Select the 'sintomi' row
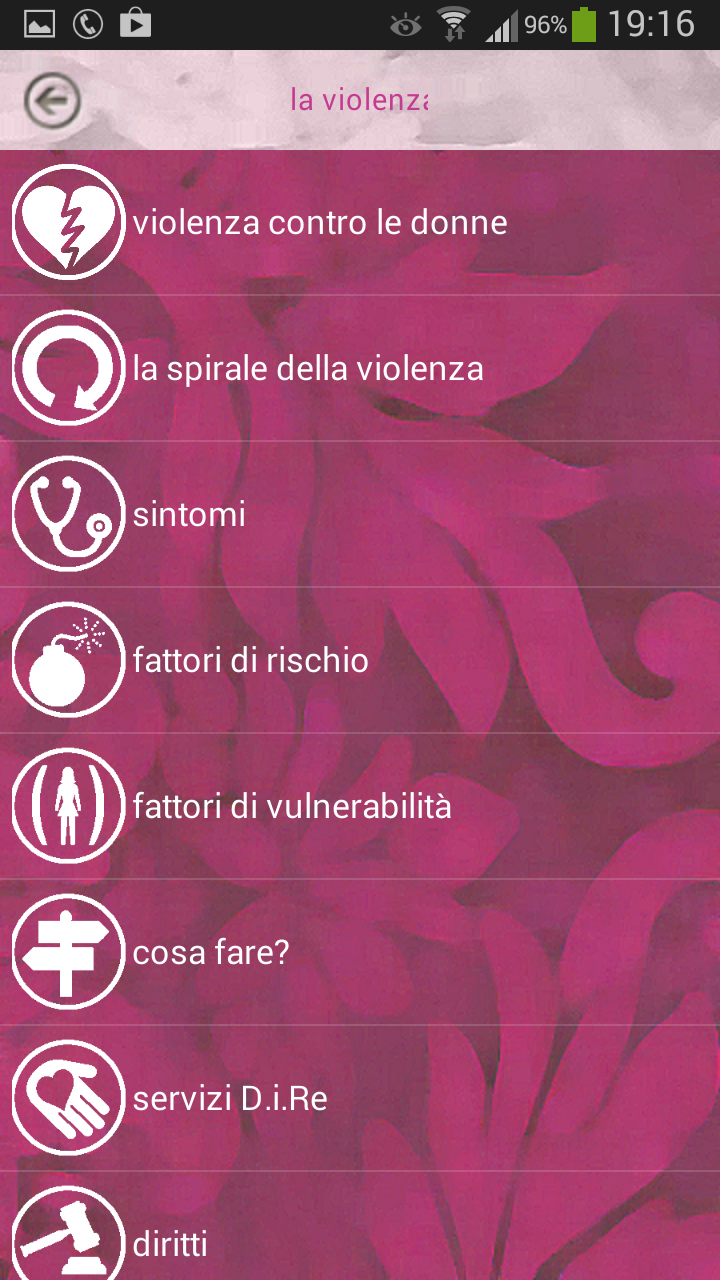The image size is (720, 1280). pyautogui.click(x=360, y=514)
